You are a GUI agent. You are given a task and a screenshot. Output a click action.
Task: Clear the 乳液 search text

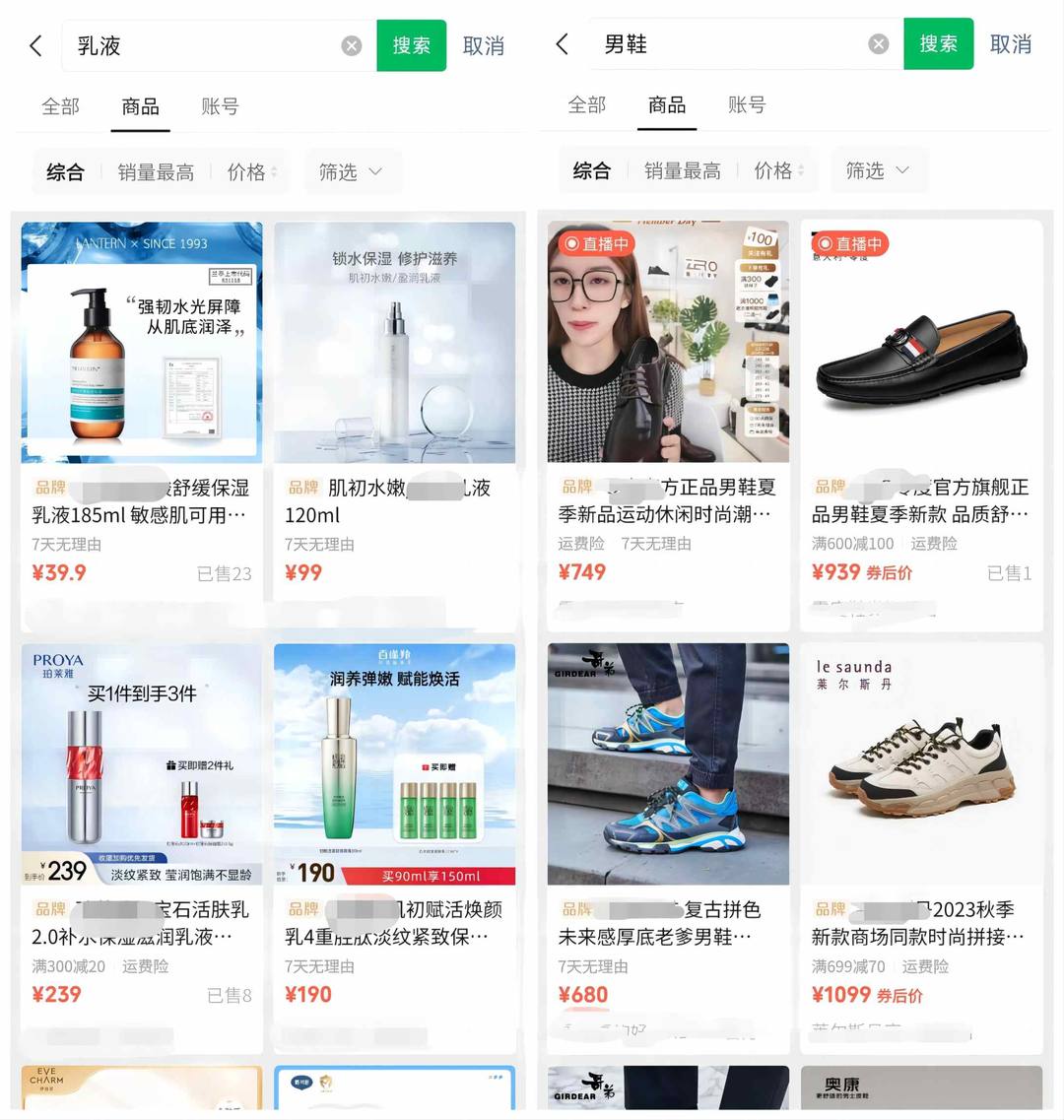[x=352, y=45]
